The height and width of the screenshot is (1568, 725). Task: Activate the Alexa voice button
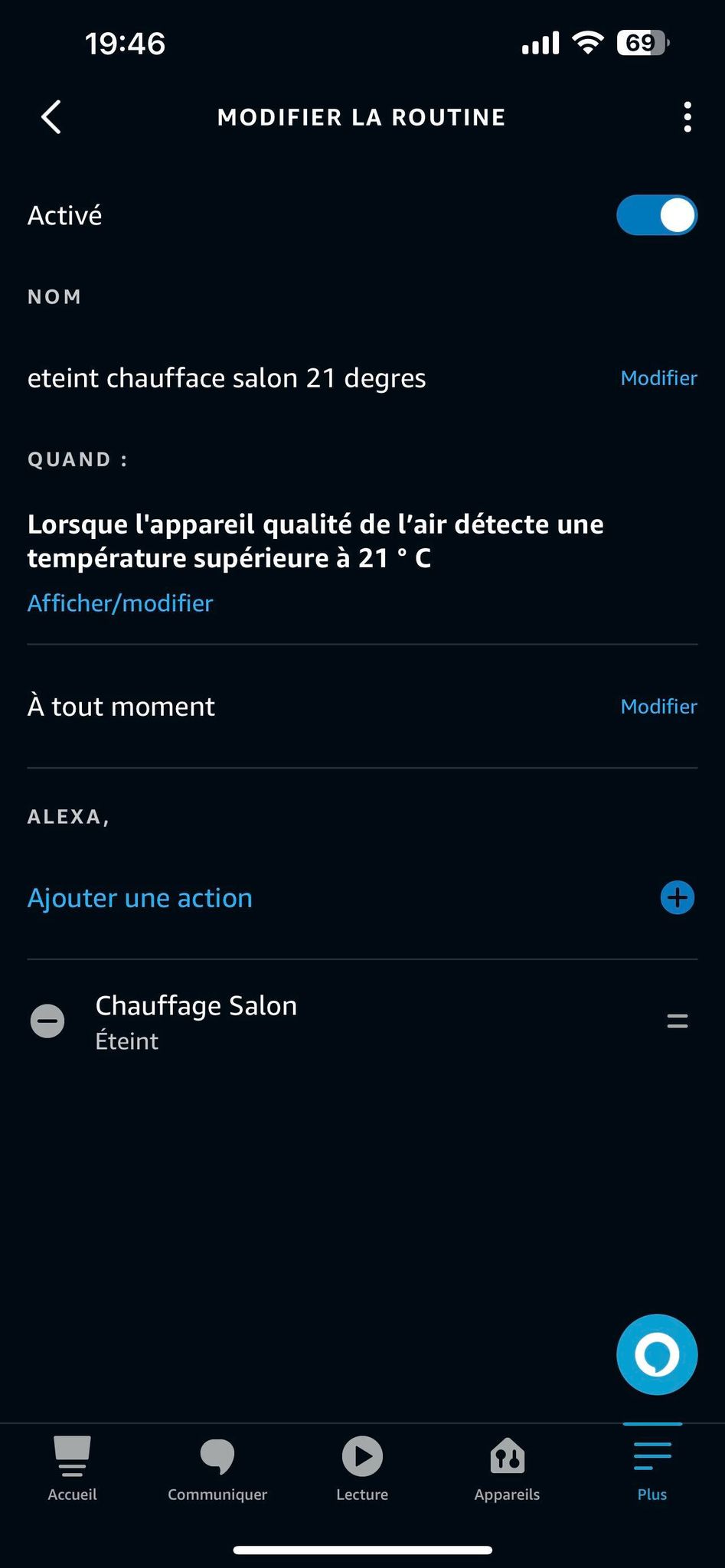(x=657, y=1354)
